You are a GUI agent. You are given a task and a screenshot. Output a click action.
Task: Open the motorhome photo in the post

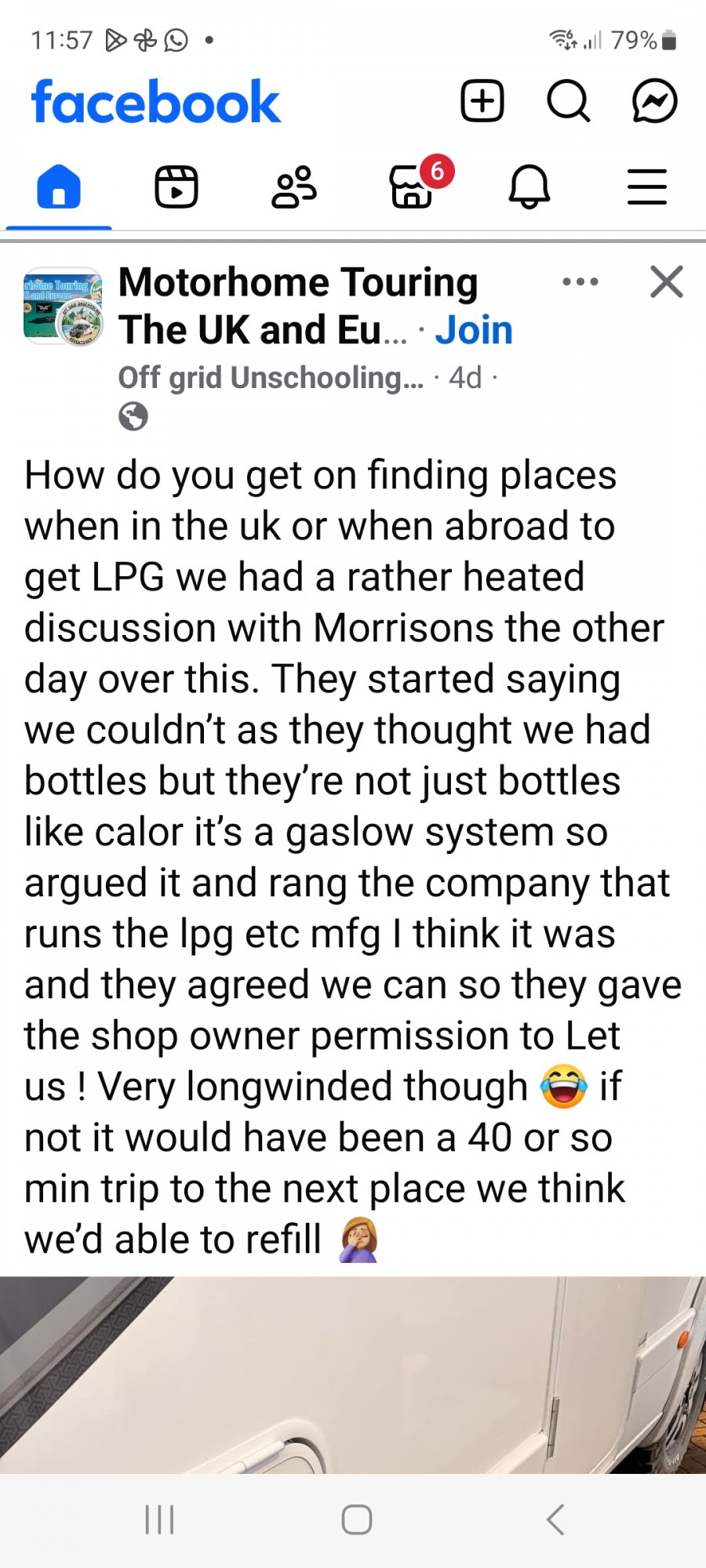click(x=353, y=1374)
